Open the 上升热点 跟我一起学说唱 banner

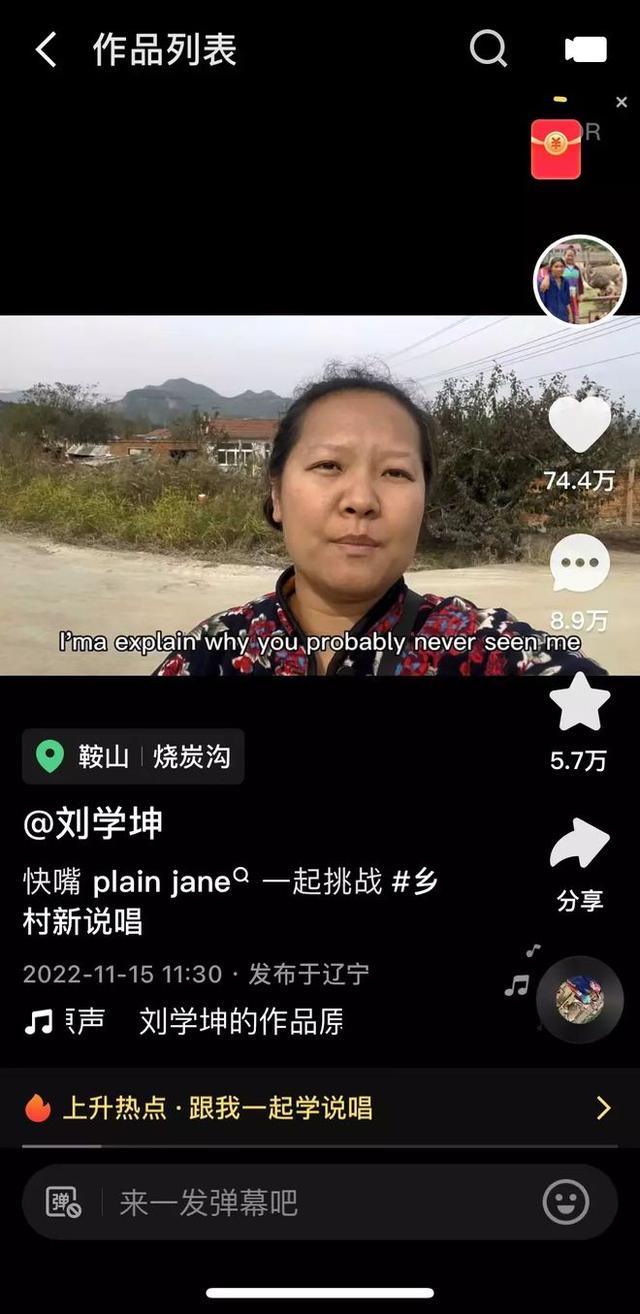point(320,1107)
